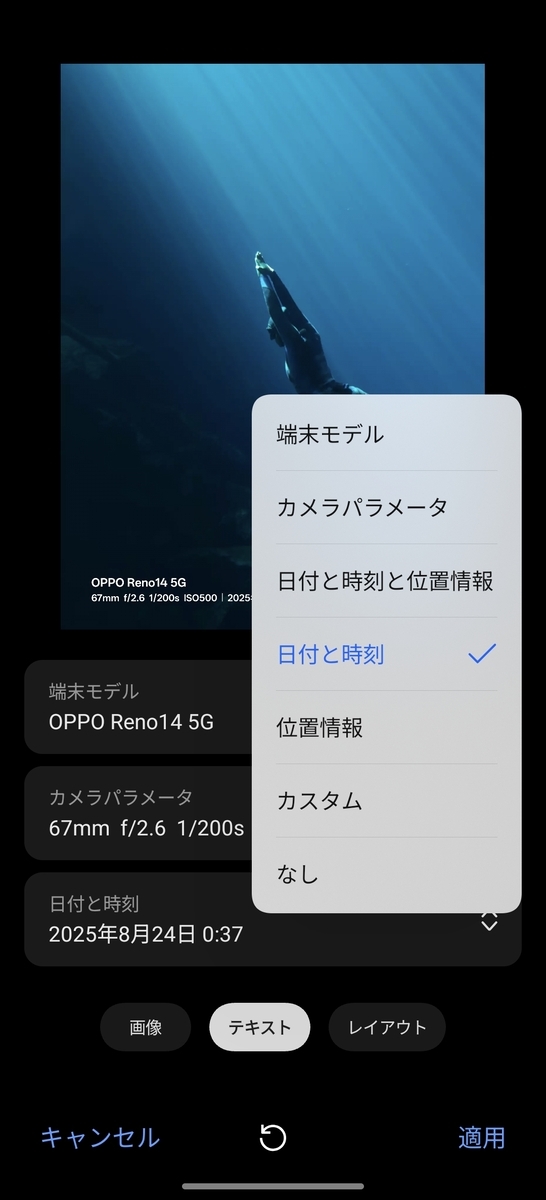Screen dimensions: 546x1200
Task: Choose なし to remove text
Action: coord(386,873)
